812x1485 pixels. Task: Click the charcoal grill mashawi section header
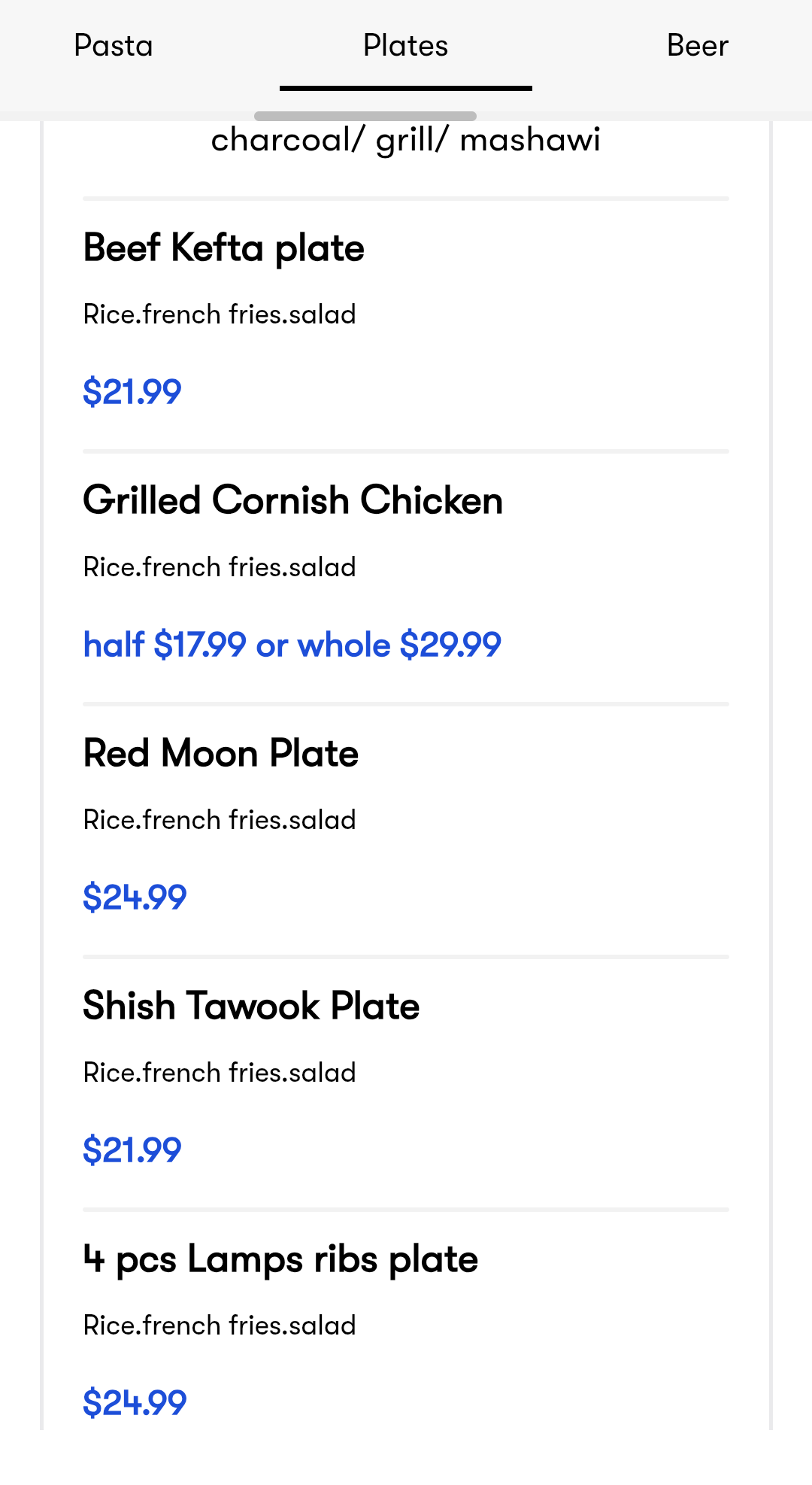pyautogui.click(x=405, y=139)
